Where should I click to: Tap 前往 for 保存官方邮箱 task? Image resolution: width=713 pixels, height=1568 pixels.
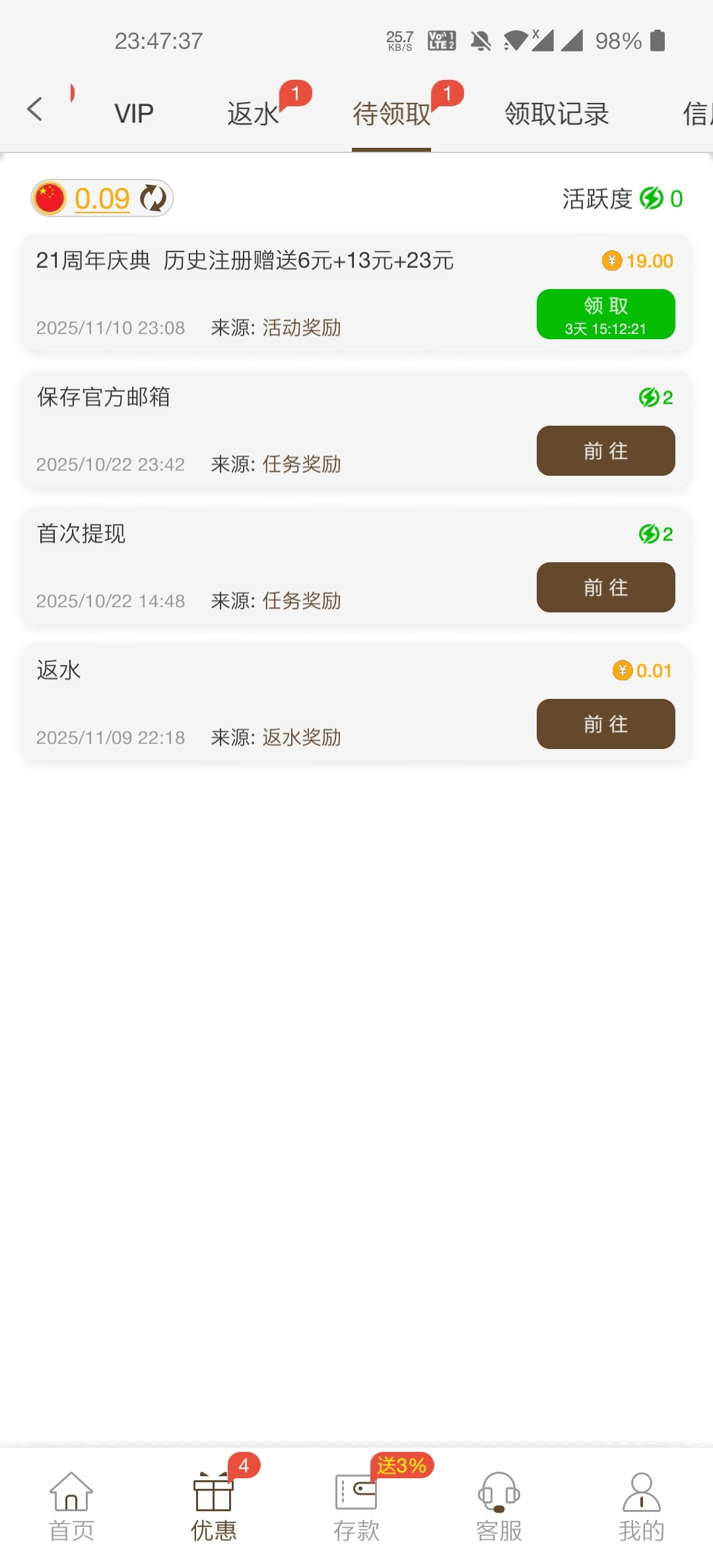tap(605, 451)
